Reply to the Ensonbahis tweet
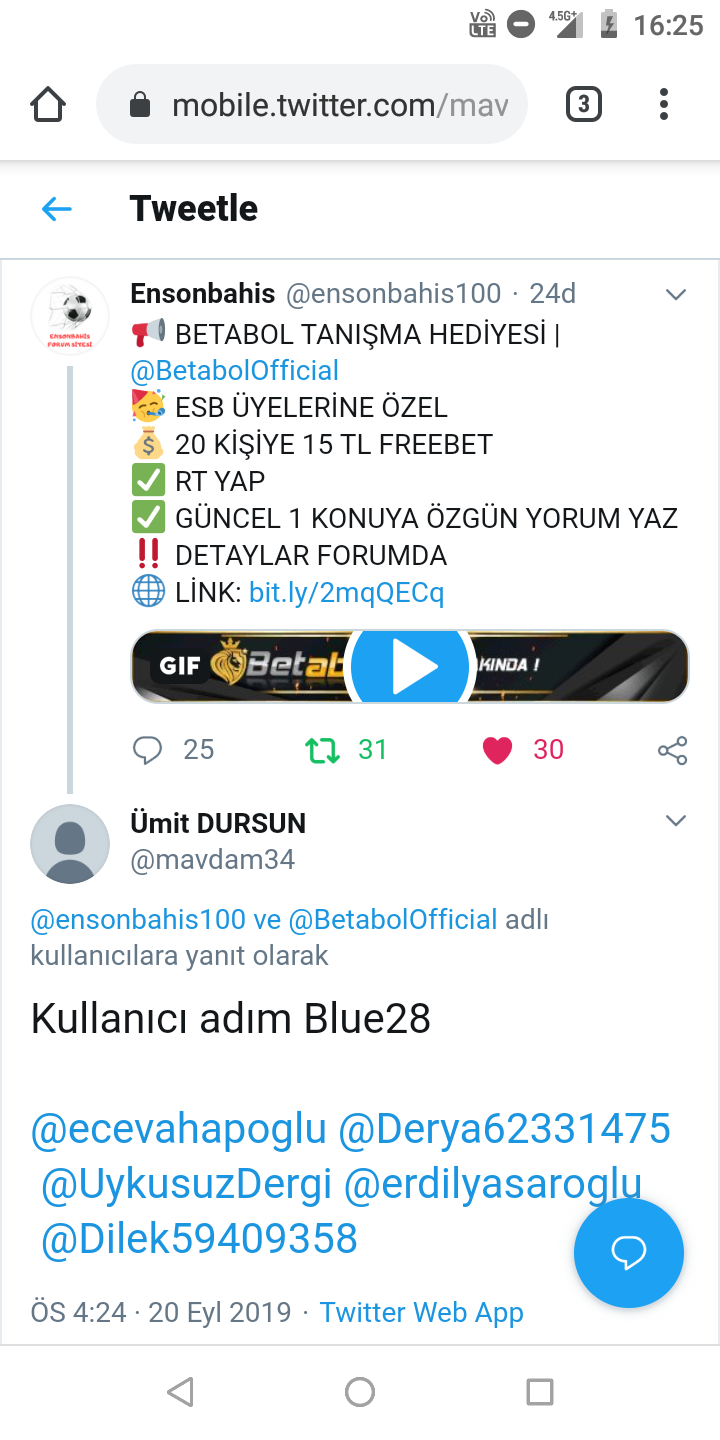 click(x=147, y=750)
